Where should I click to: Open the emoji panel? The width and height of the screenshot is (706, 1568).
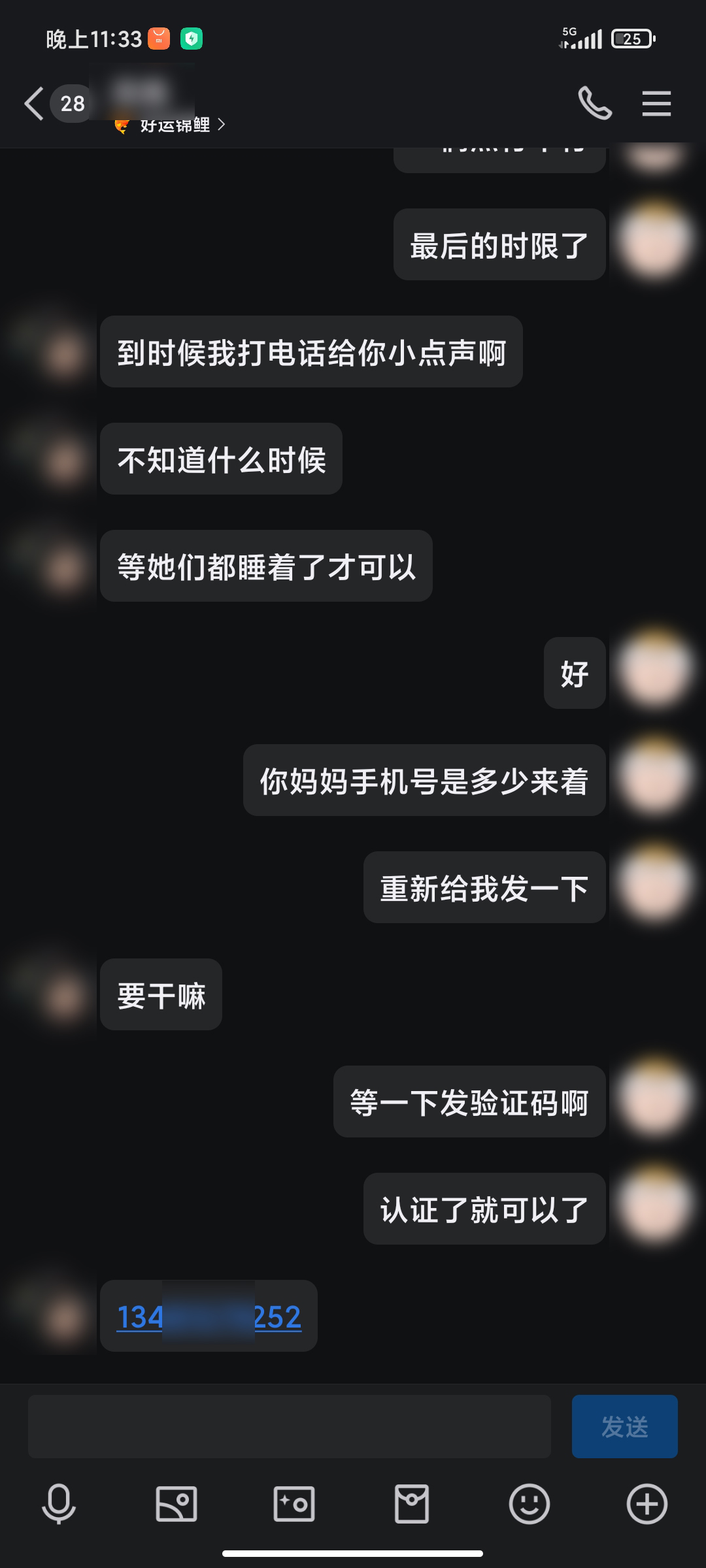529,1504
